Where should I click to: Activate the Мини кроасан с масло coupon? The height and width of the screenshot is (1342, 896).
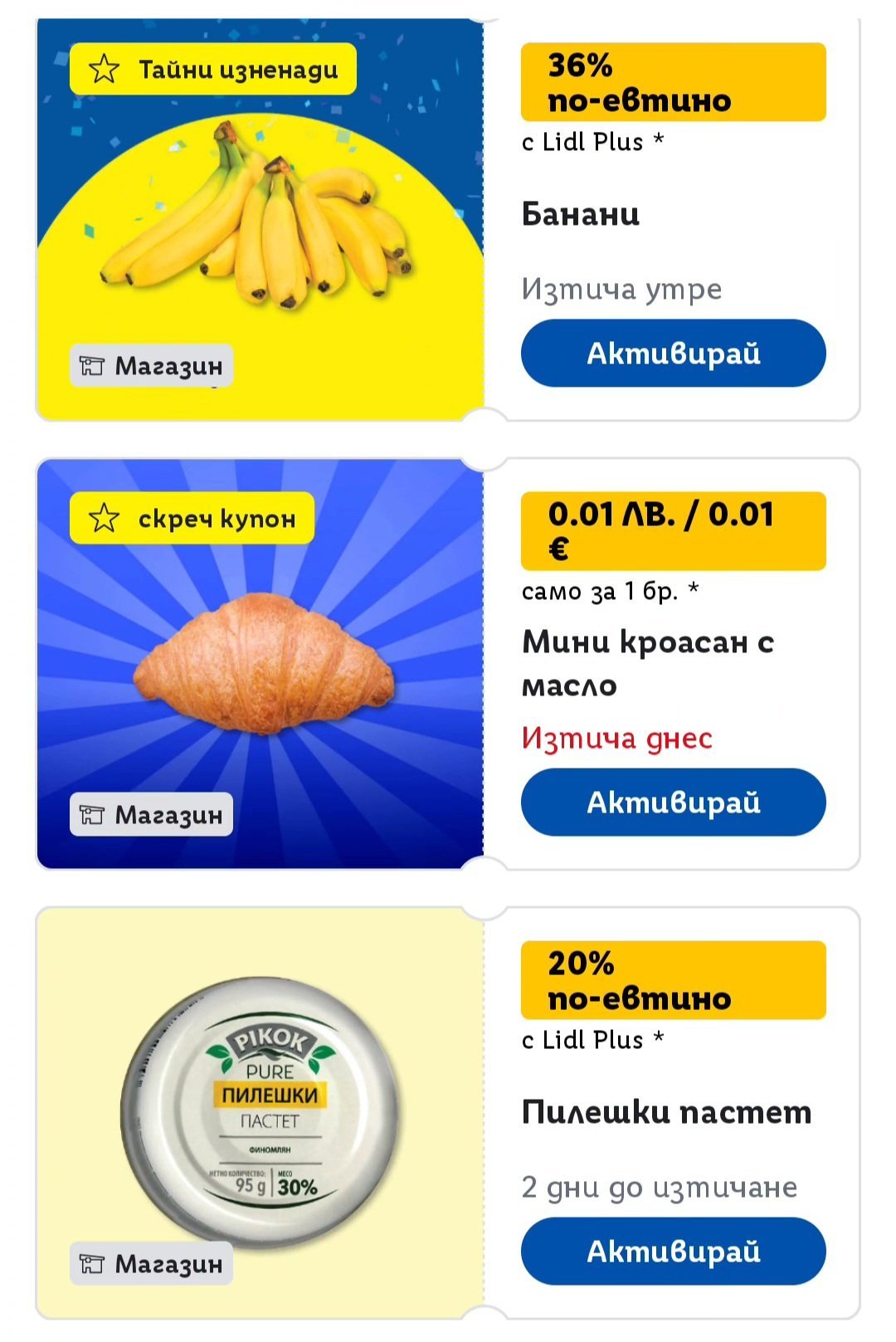point(673,803)
